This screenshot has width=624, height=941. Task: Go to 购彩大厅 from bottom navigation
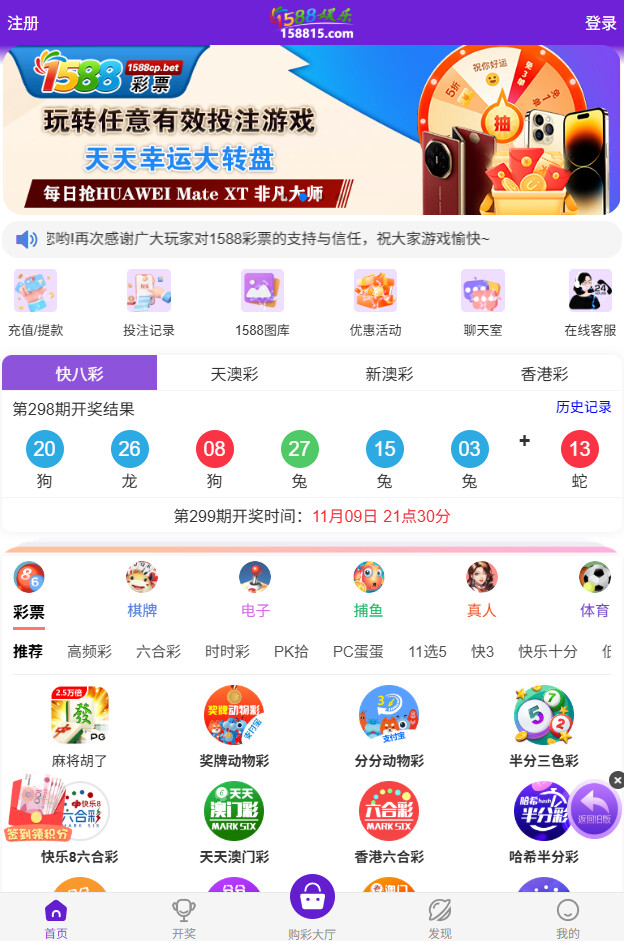pos(312,906)
